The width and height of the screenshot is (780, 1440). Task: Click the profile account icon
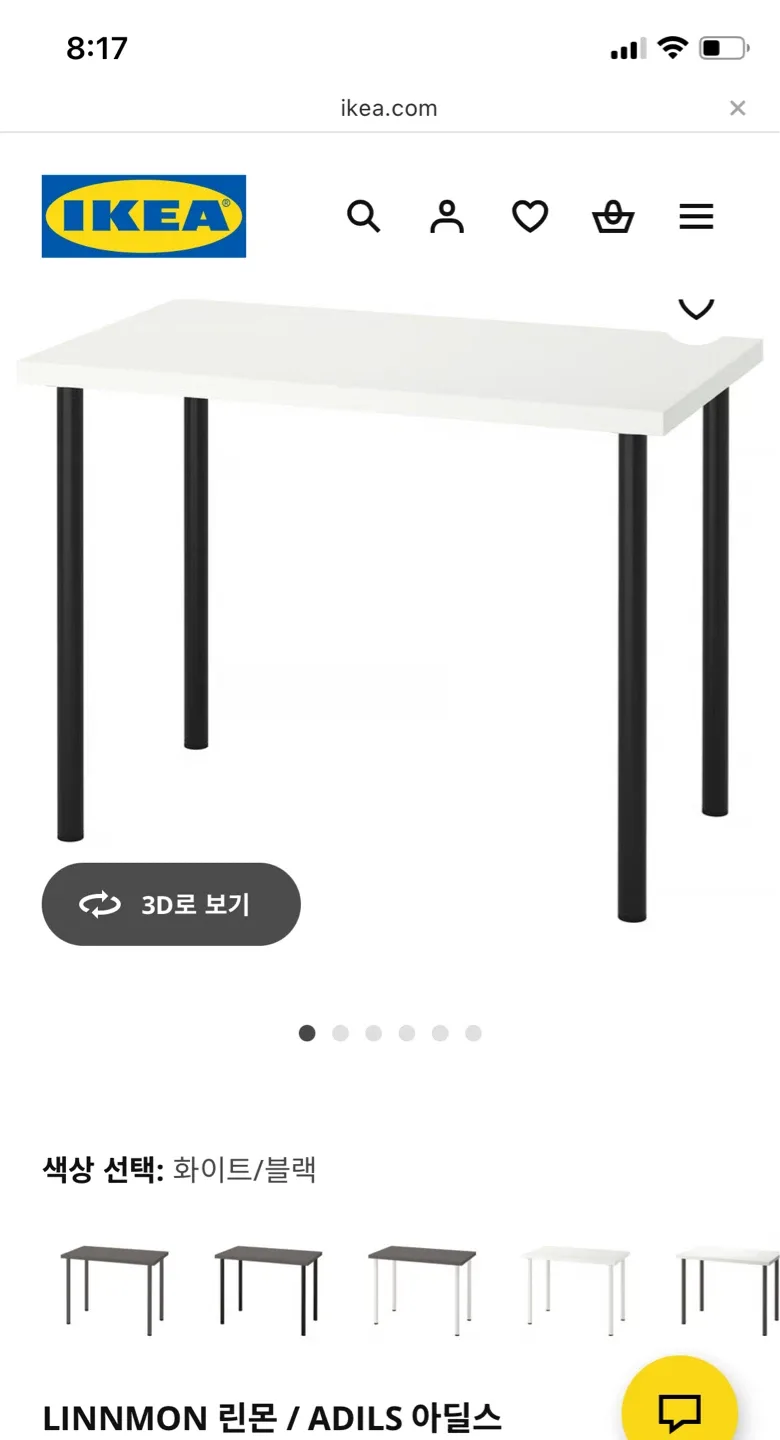(447, 216)
